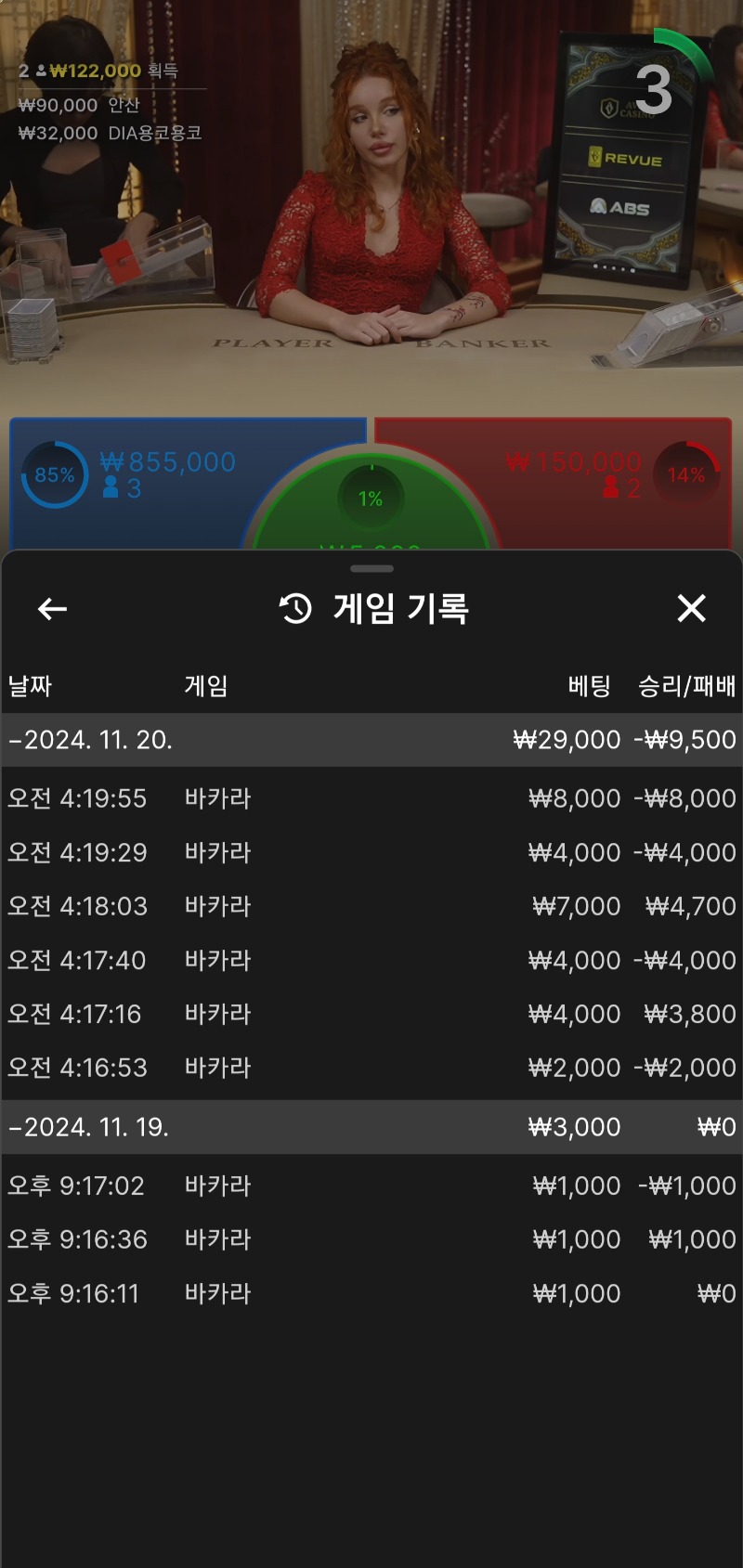Image resolution: width=743 pixels, height=1568 pixels.
Task: Open the 오전 4:19:55 바카라 record
Action: [371, 798]
